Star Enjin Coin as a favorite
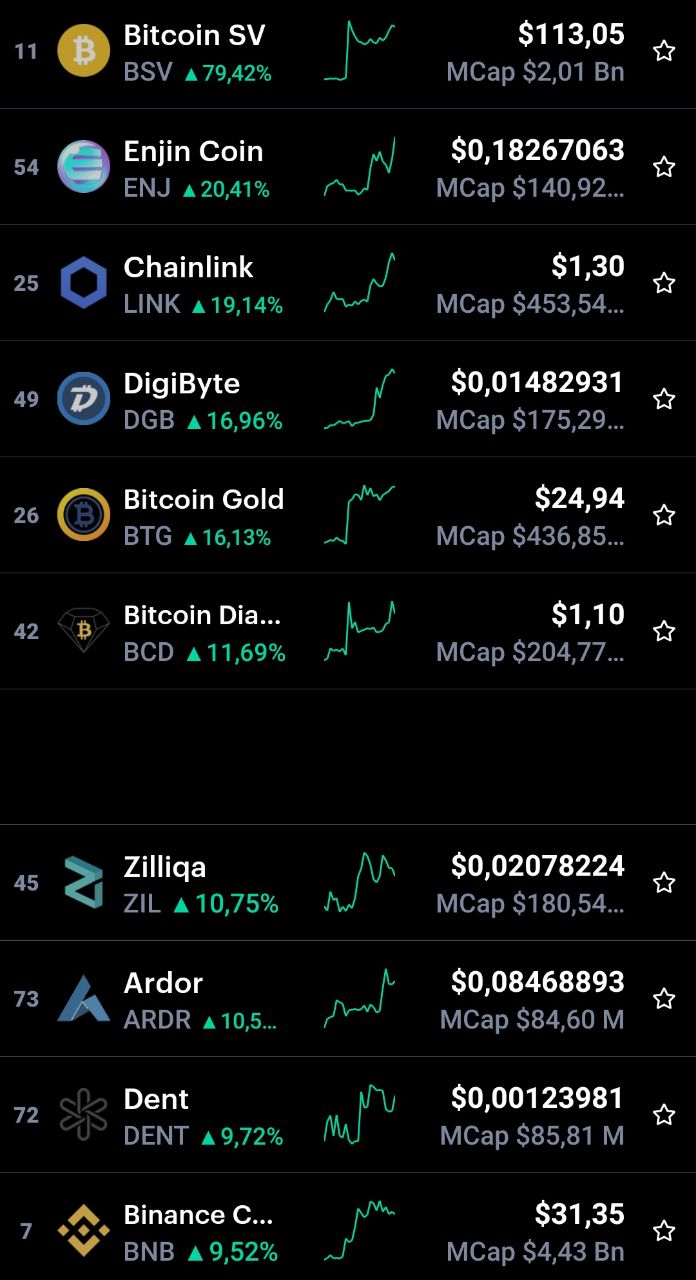 coord(664,167)
